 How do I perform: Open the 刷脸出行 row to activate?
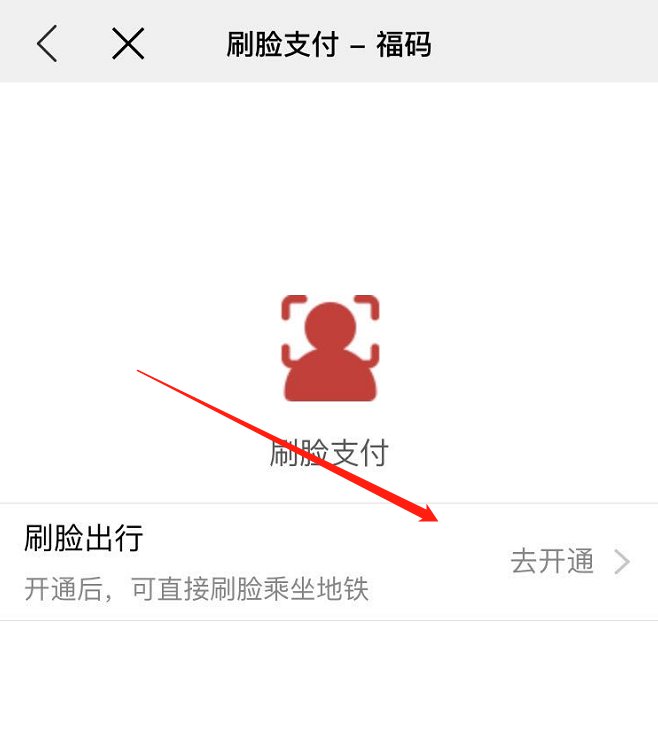tap(328, 562)
